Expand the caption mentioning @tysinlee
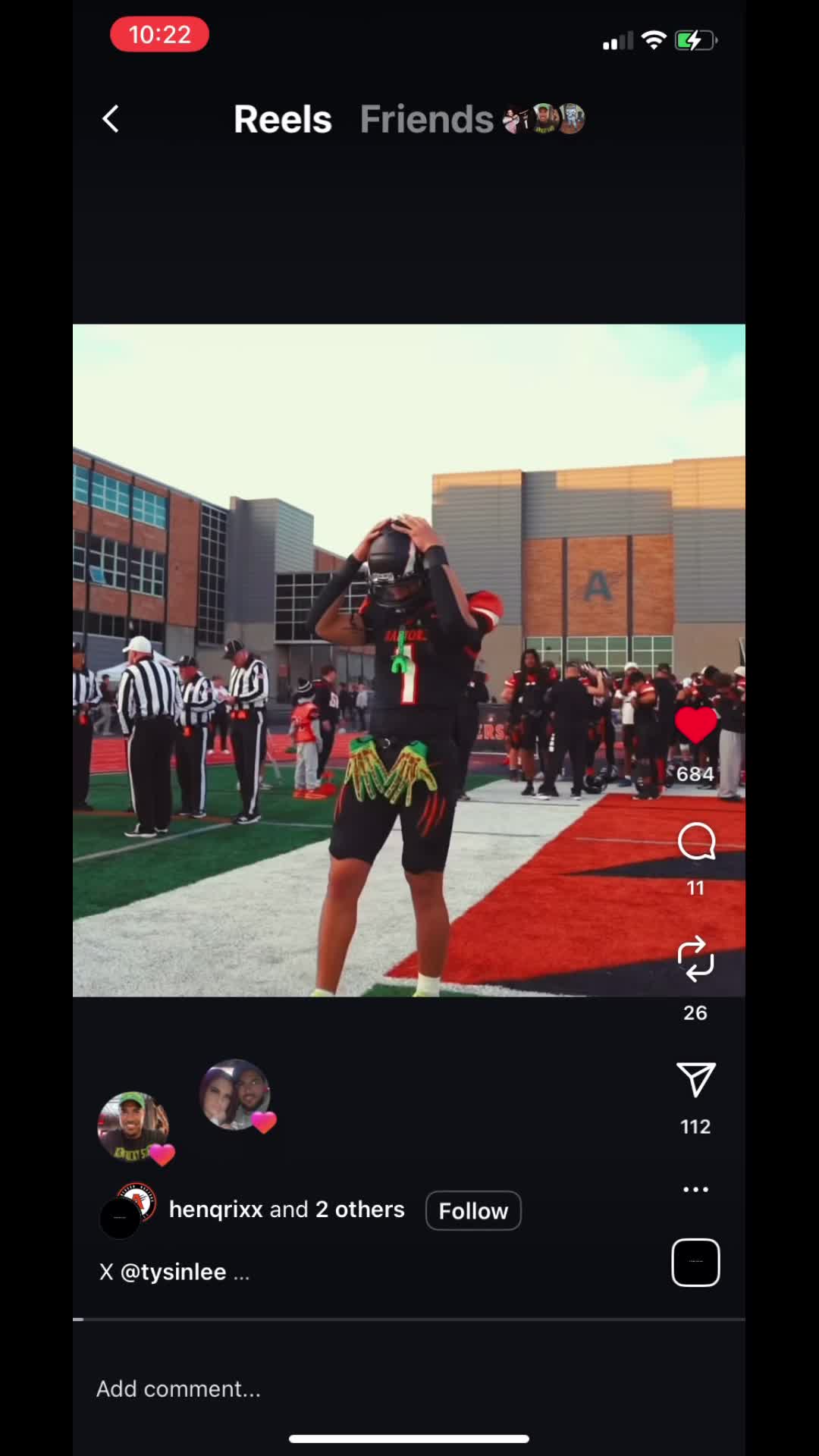This screenshot has width=819, height=1456. pyautogui.click(x=174, y=1272)
